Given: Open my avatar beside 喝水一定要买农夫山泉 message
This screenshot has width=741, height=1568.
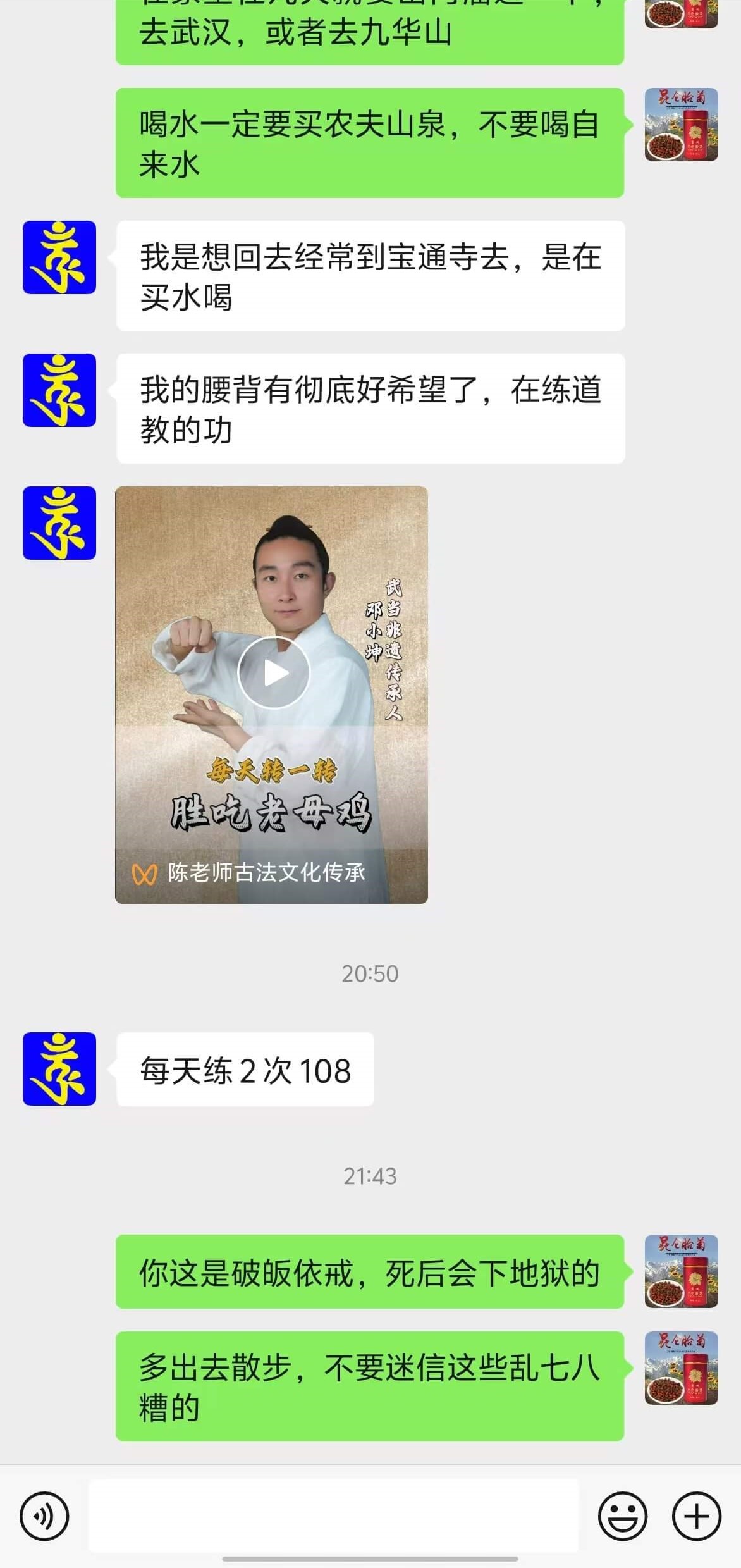Looking at the screenshot, I should [681, 125].
